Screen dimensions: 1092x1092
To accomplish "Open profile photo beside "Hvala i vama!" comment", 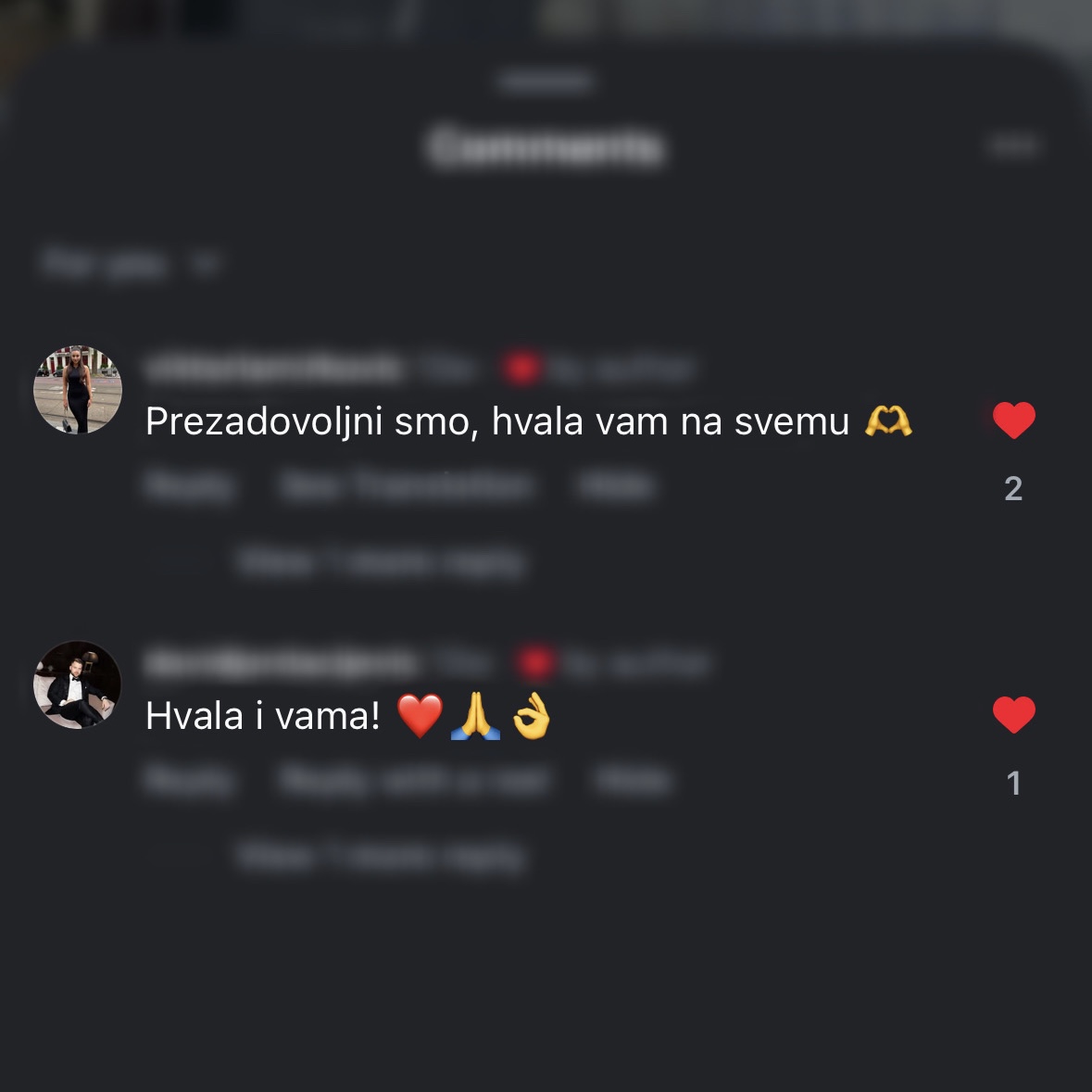I will point(78,684).
